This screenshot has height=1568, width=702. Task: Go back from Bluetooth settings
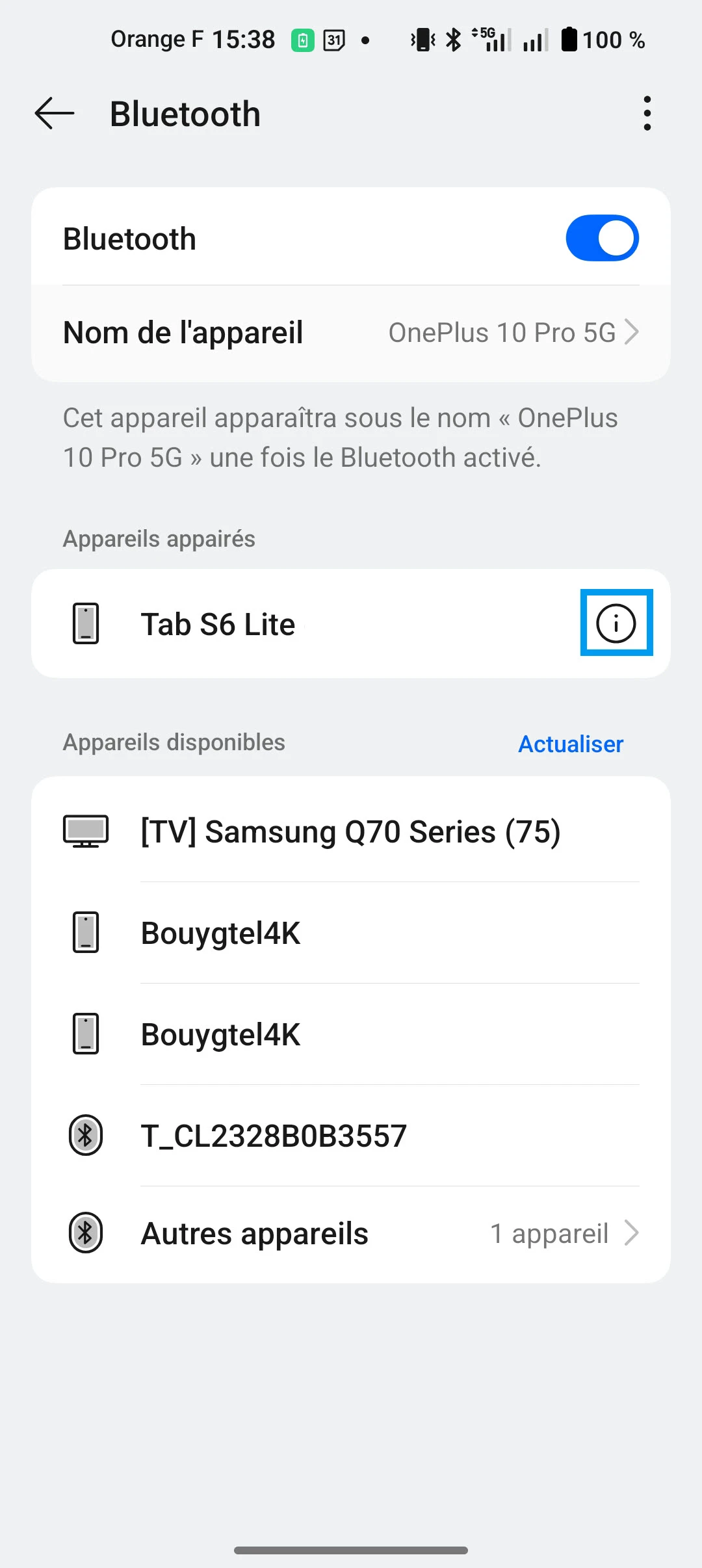55,114
